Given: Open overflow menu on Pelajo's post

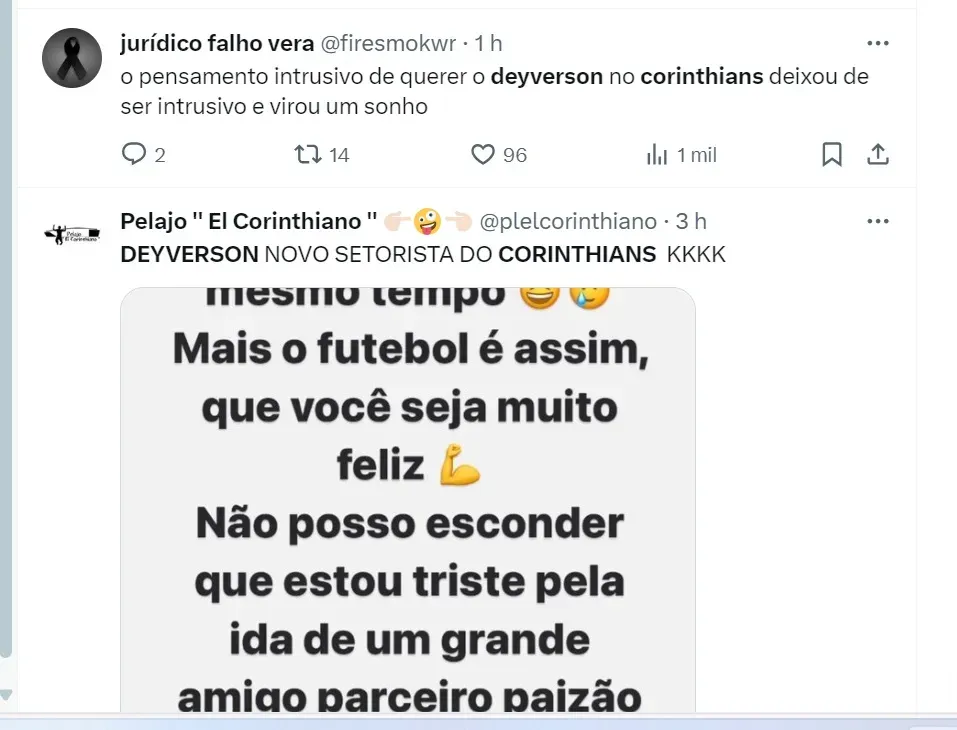Looking at the screenshot, I should (877, 221).
